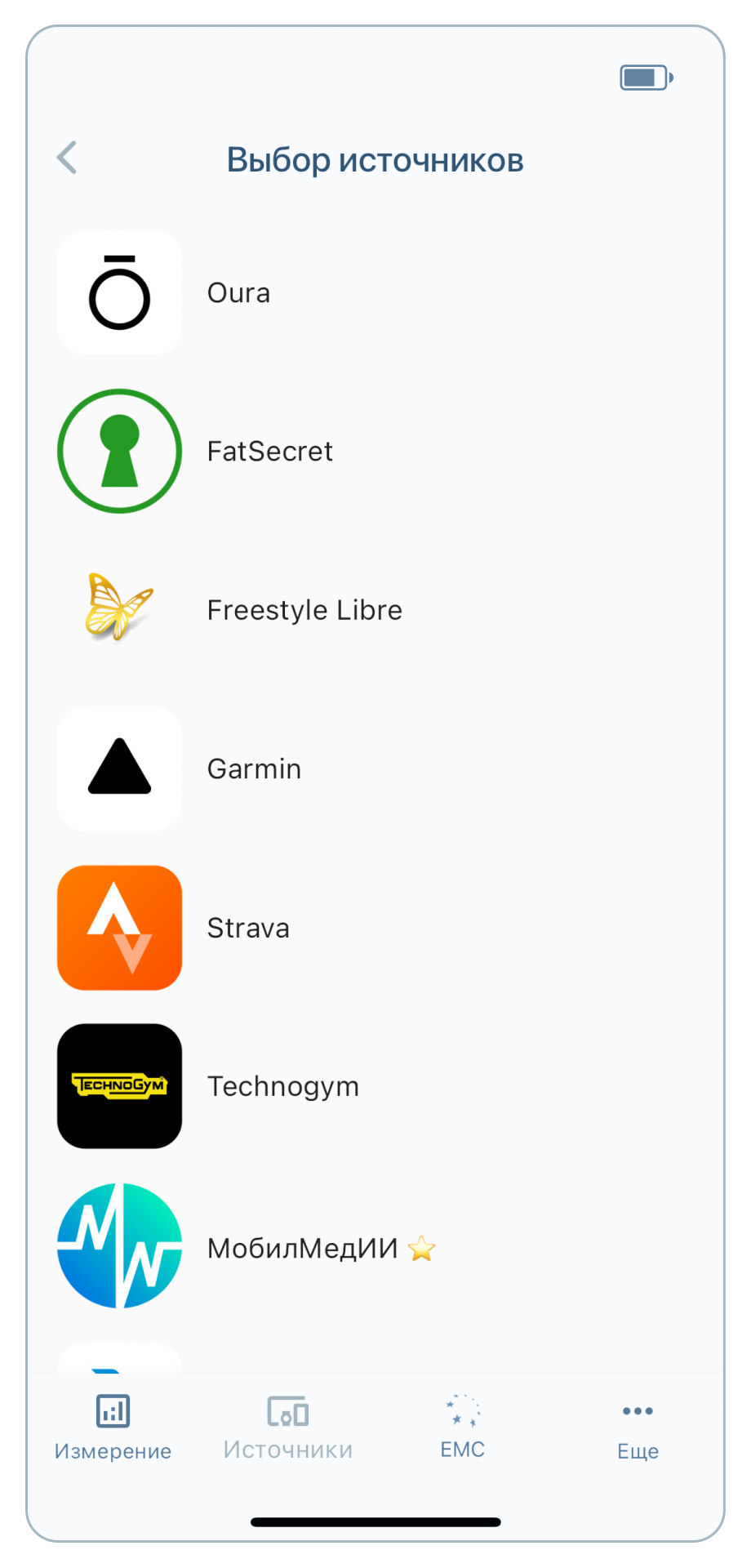The height and width of the screenshot is (1568, 751).
Task: Go back from the source selection screen
Action: [67, 158]
